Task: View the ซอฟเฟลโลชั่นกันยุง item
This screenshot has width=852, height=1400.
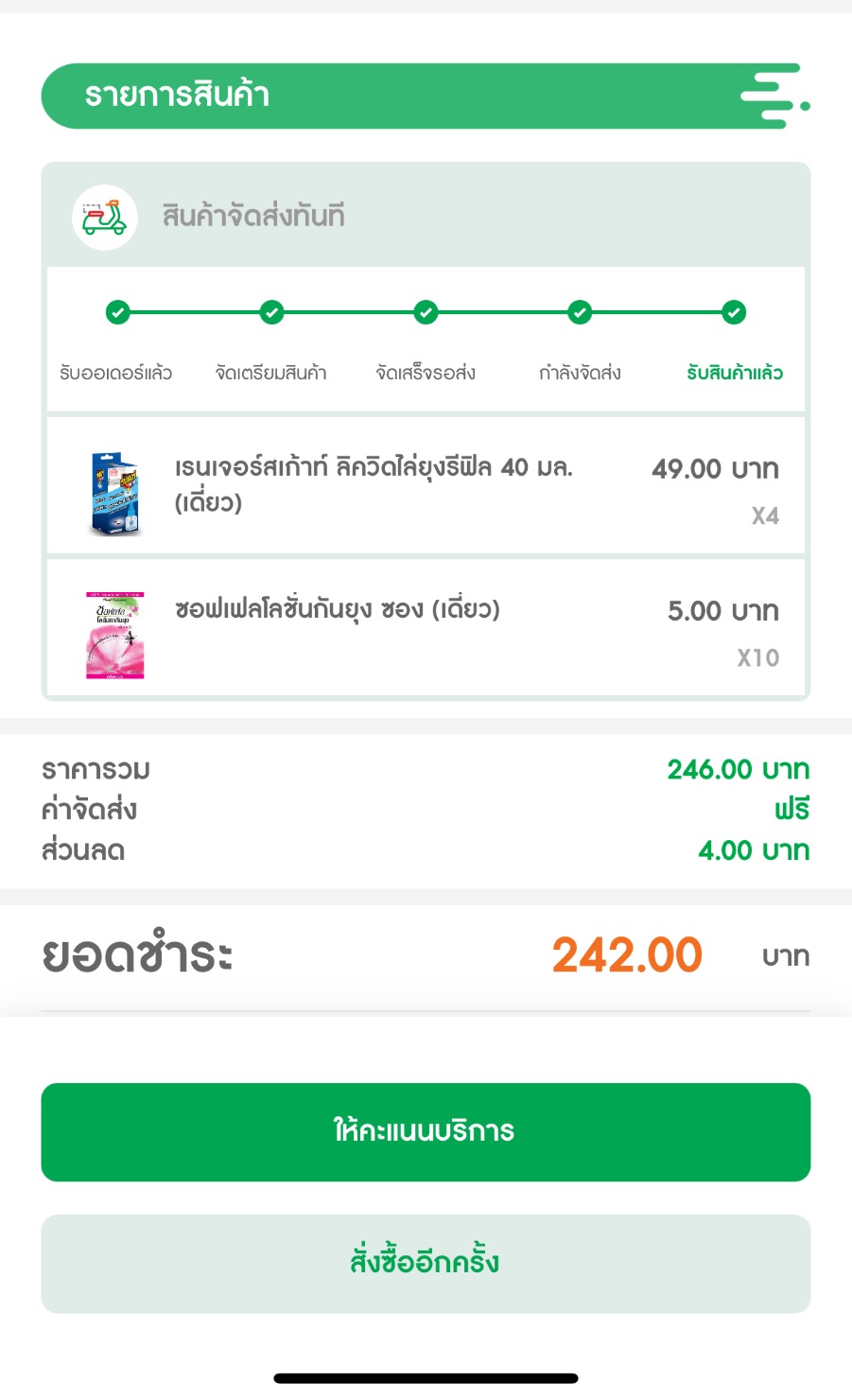Action: (x=338, y=610)
